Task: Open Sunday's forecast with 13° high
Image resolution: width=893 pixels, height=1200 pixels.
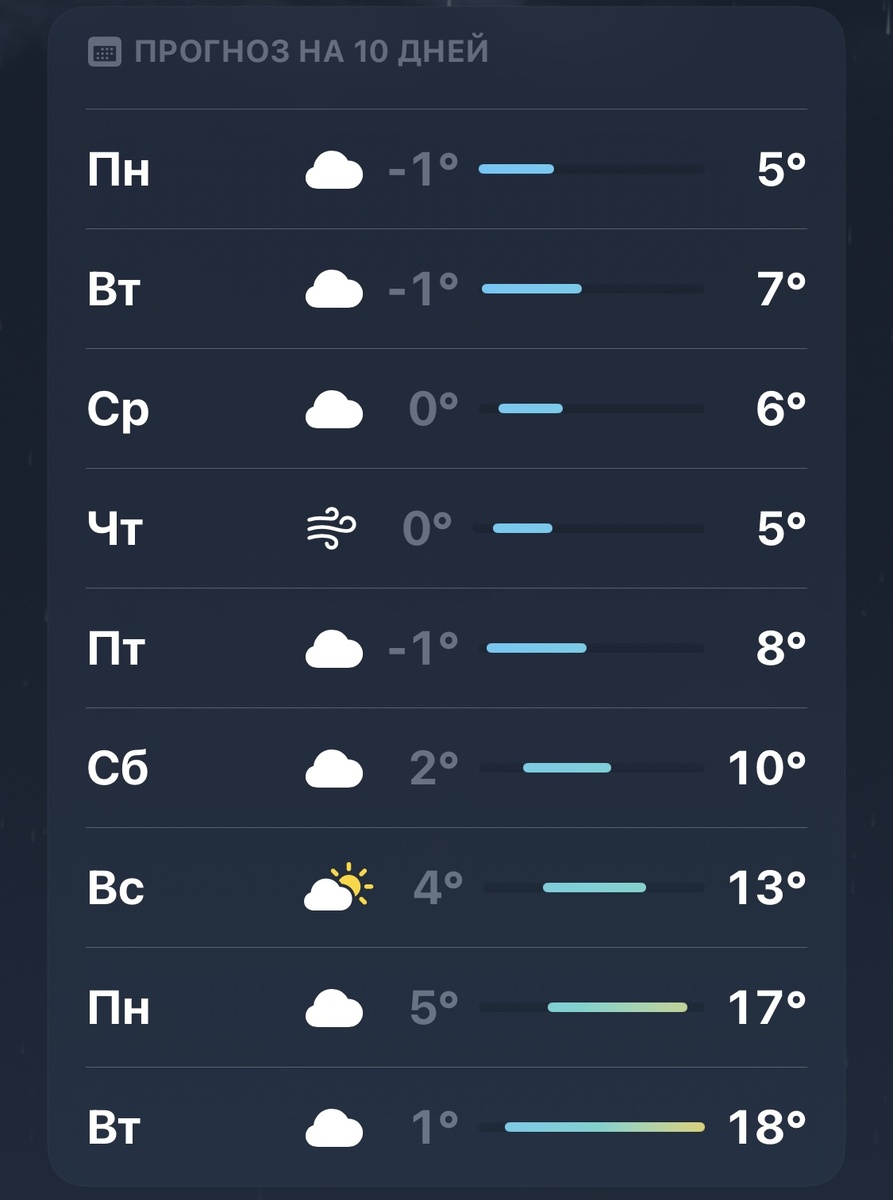Action: (x=446, y=887)
